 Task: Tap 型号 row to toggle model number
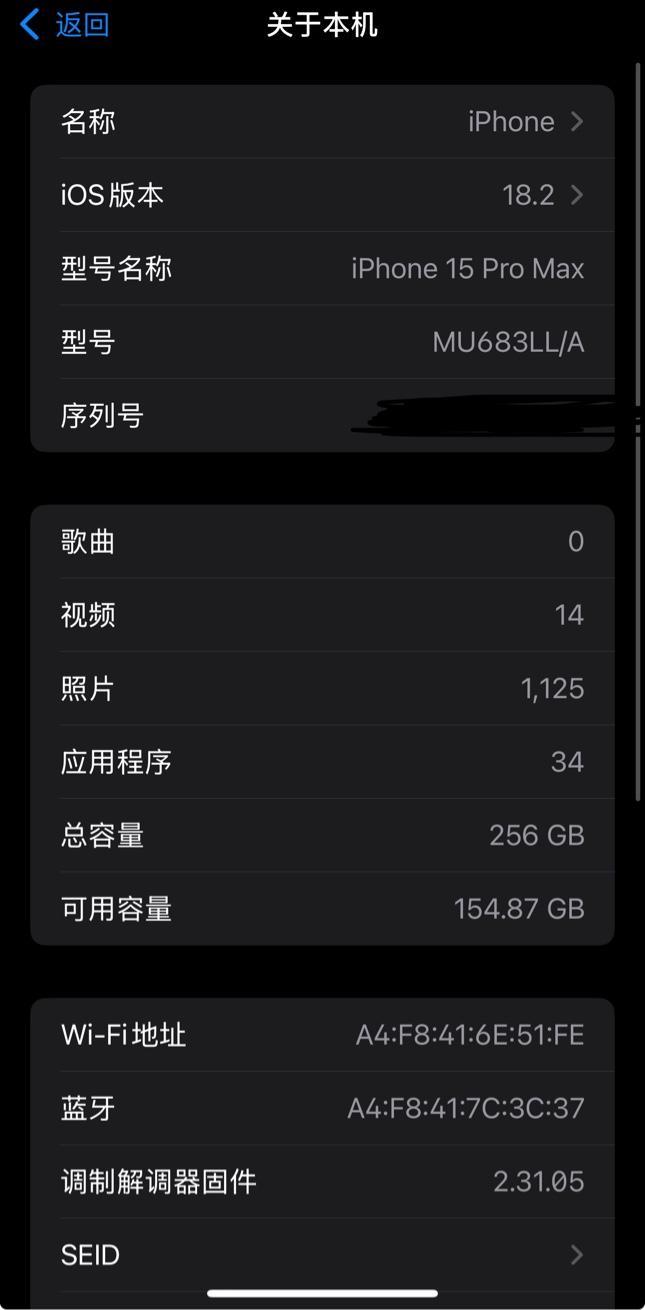click(x=322, y=342)
